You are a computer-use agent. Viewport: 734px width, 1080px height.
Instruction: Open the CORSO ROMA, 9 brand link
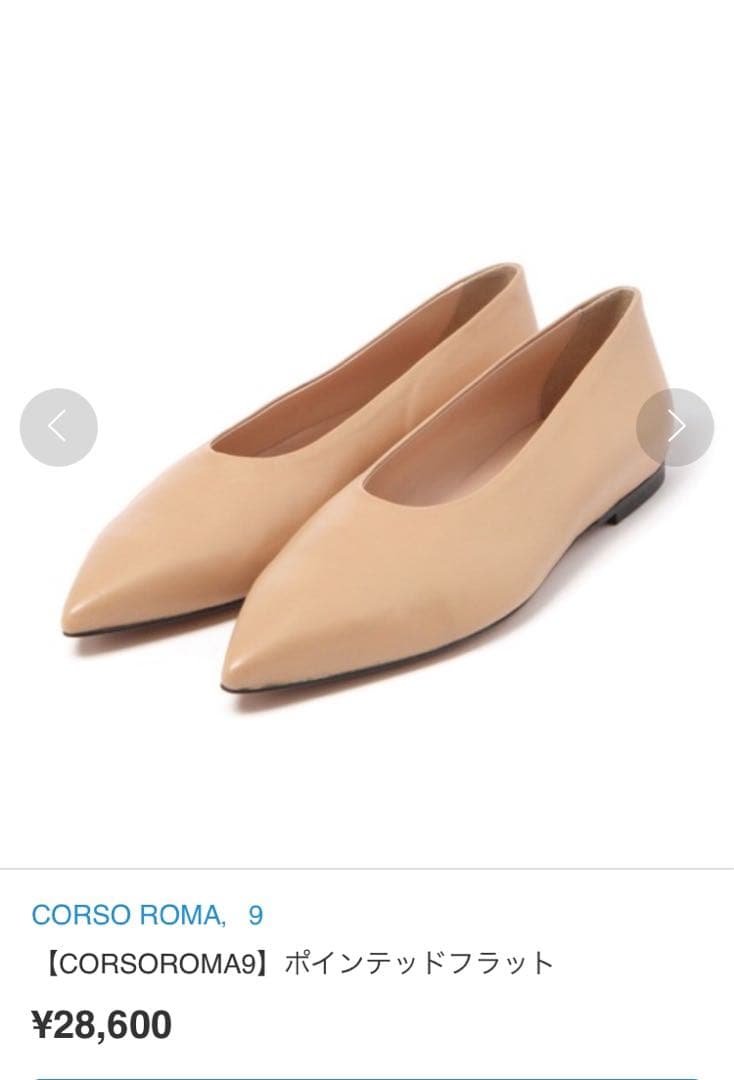click(x=147, y=915)
